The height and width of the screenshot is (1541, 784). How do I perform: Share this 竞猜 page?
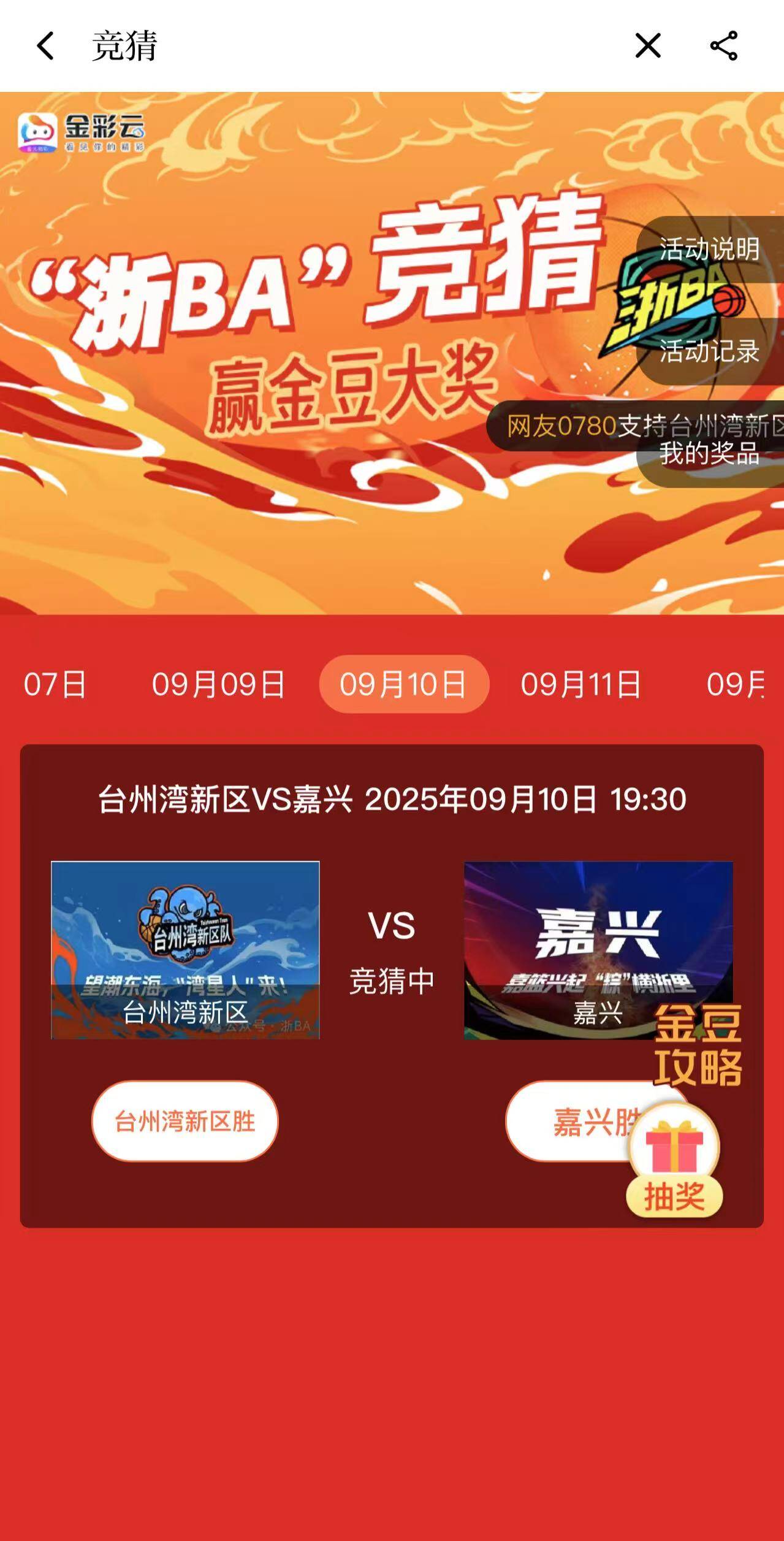pos(723,46)
